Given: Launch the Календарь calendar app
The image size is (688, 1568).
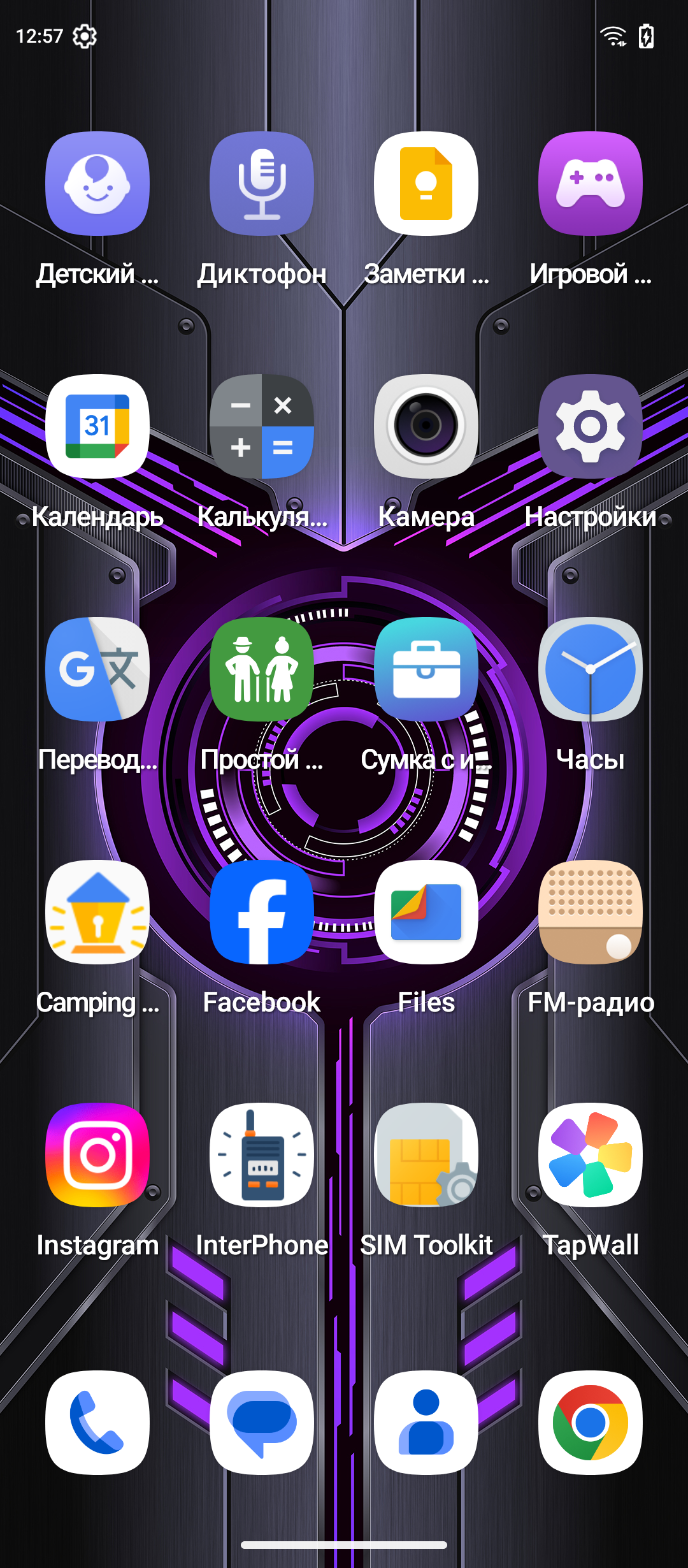Looking at the screenshot, I should [x=97, y=426].
